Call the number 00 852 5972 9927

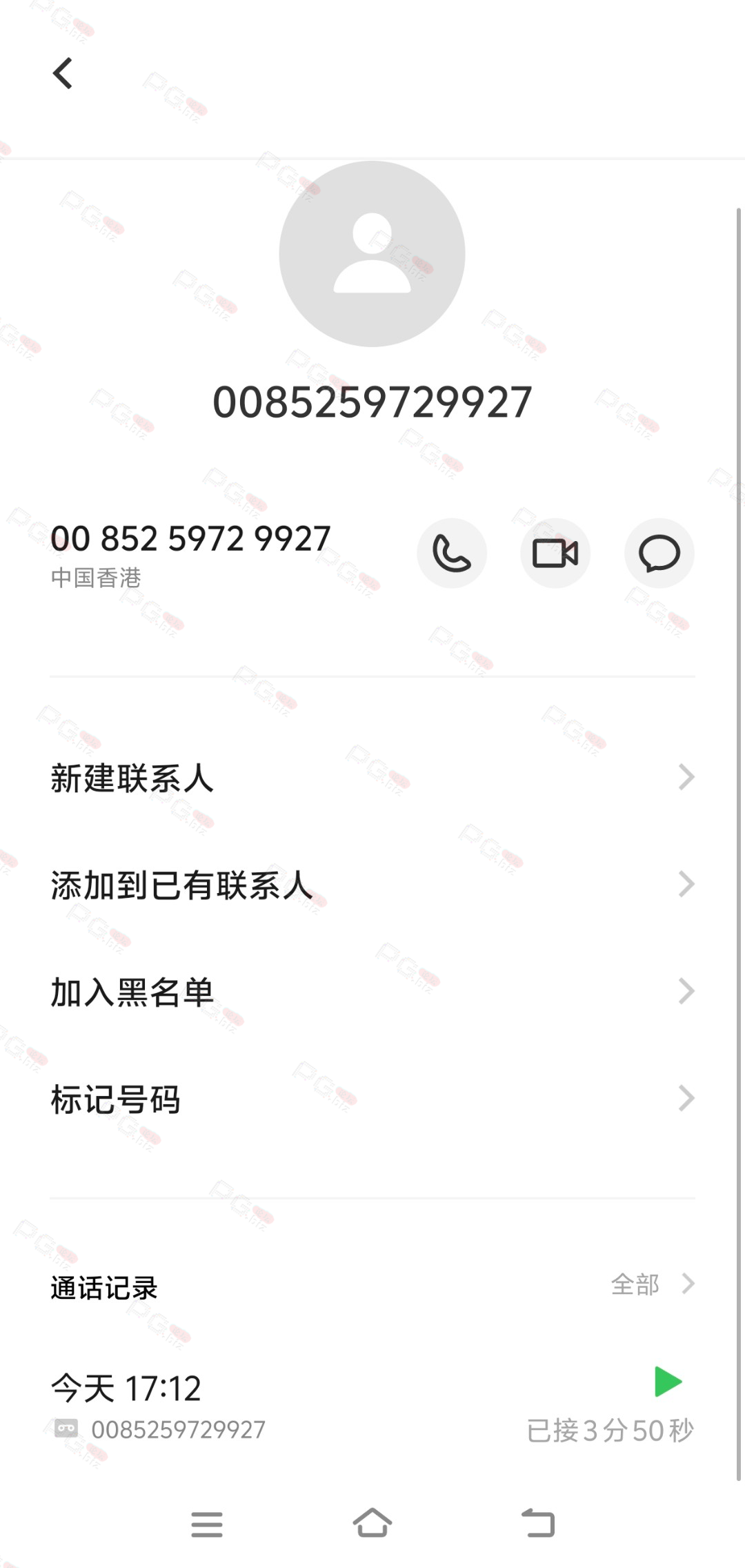(x=452, y=553)
